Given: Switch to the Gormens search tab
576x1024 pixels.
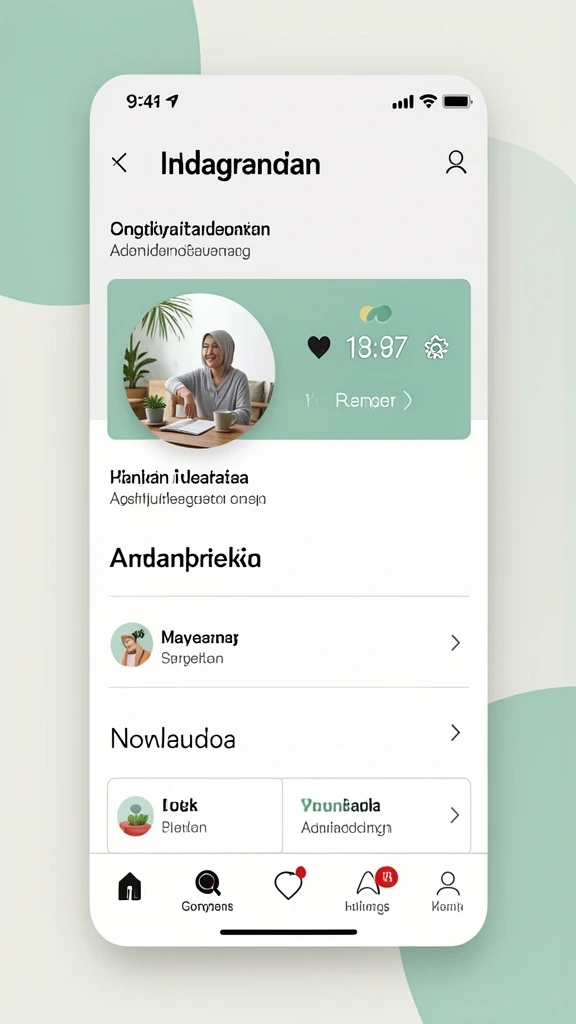Looking at the screenshot, I should [x=208, y=891].
